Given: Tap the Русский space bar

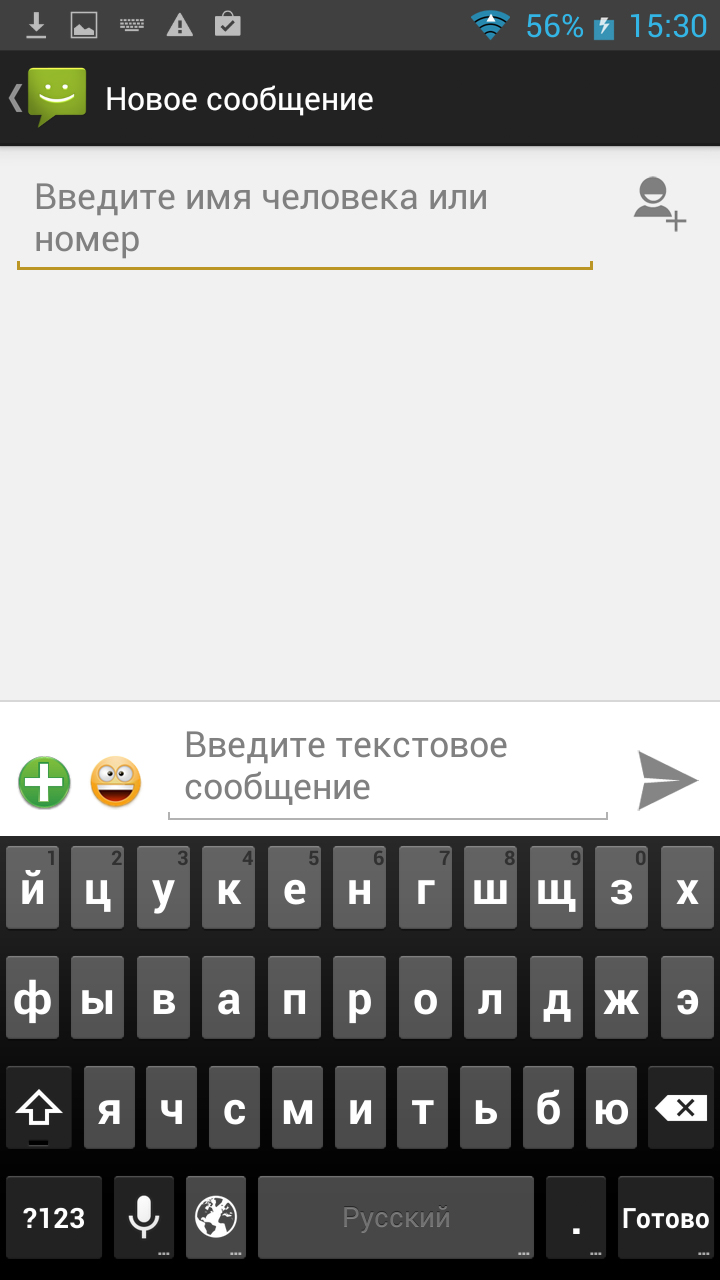Looking at the screenshot, I should tap(396, 1218).
